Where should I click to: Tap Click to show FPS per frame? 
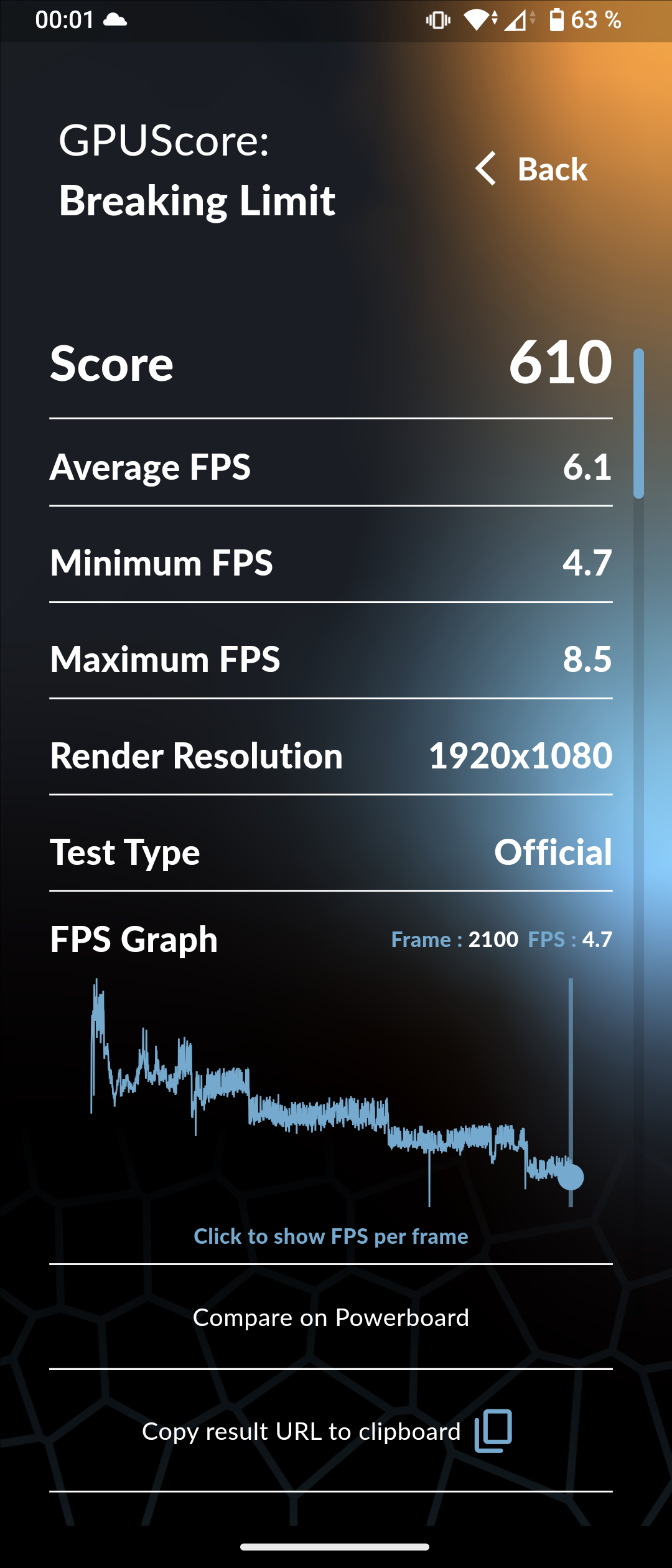(x=330, y=1236)
